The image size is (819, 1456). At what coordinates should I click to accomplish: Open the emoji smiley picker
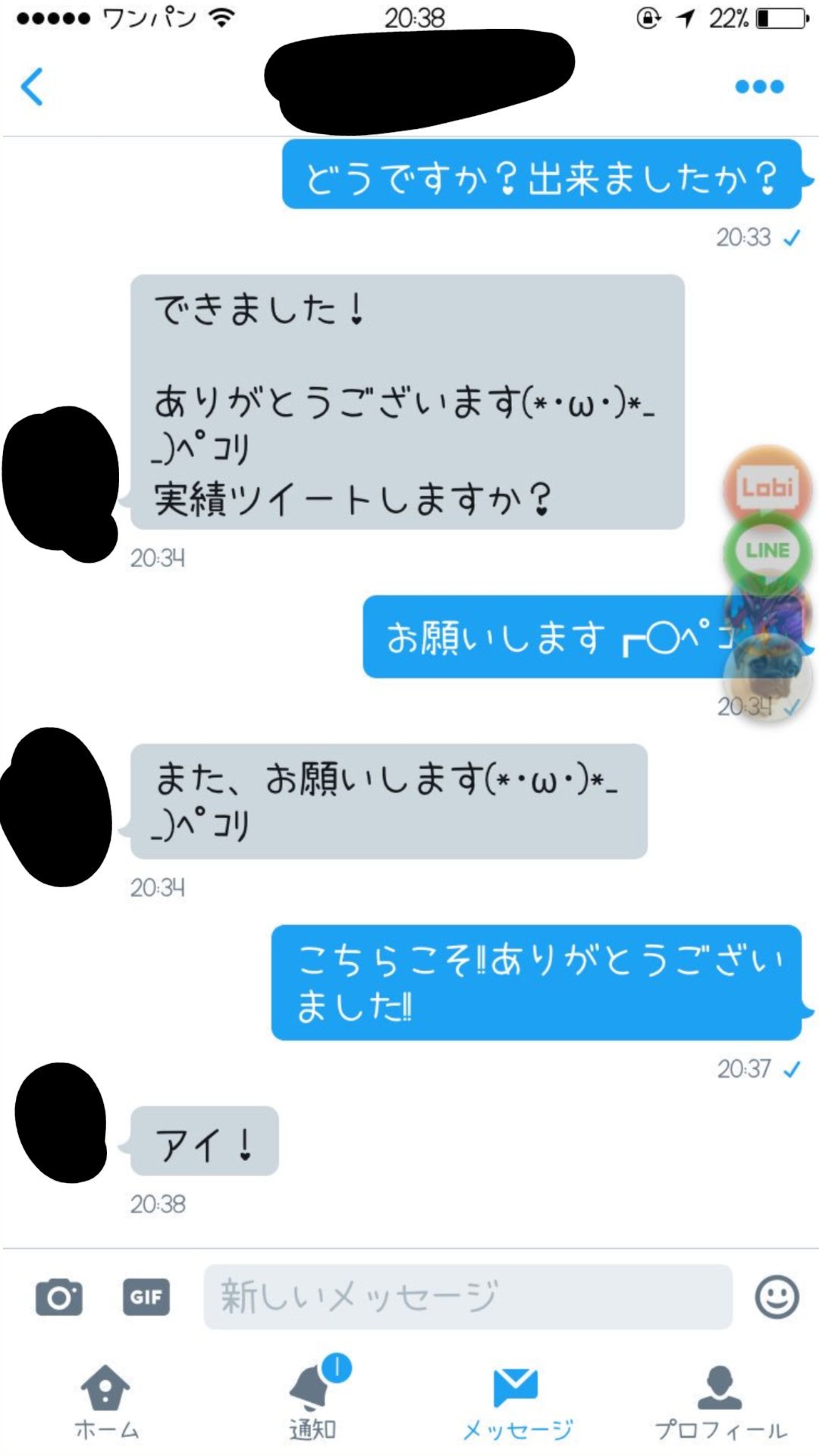[x=777, y=1297]
